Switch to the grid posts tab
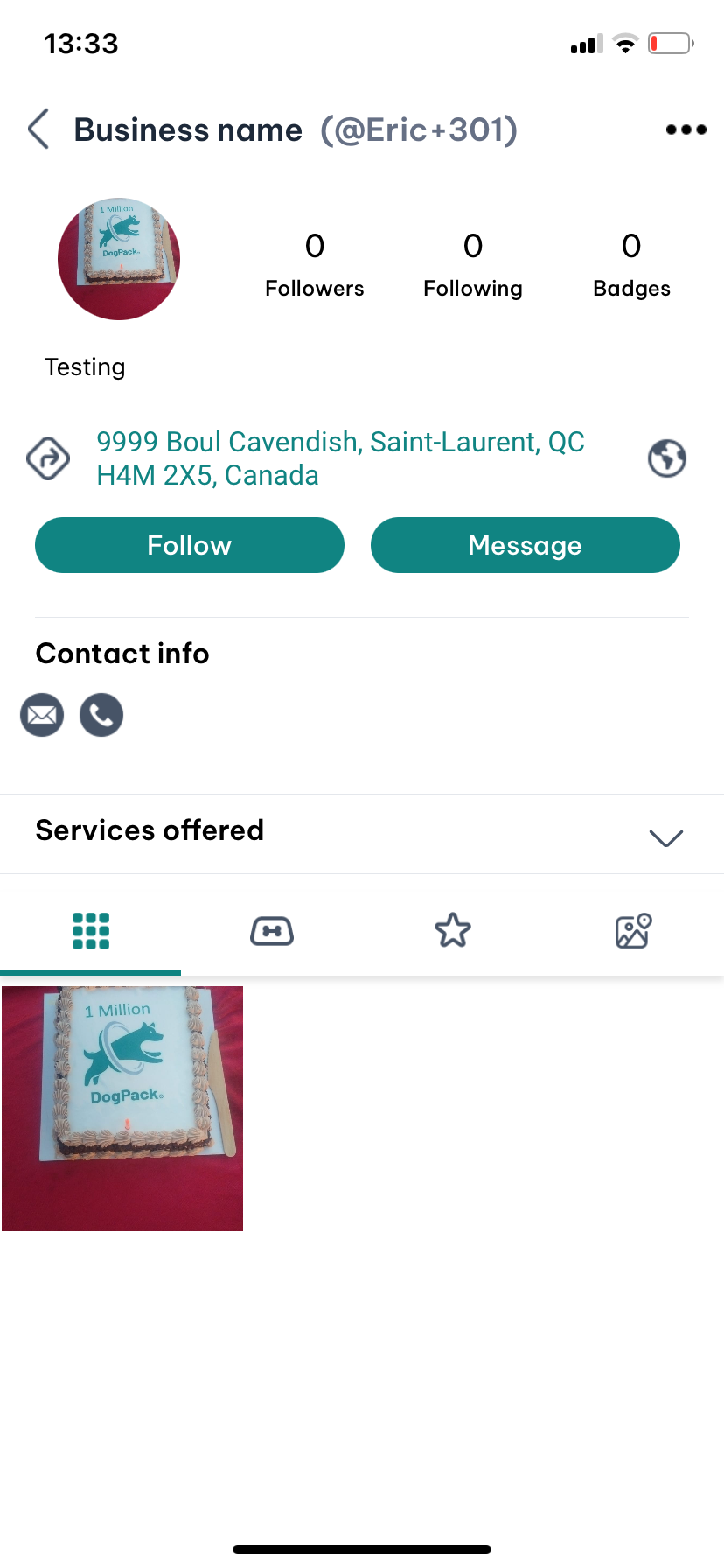The width and height of the screenshot is (724, 1568). [91, 930]
